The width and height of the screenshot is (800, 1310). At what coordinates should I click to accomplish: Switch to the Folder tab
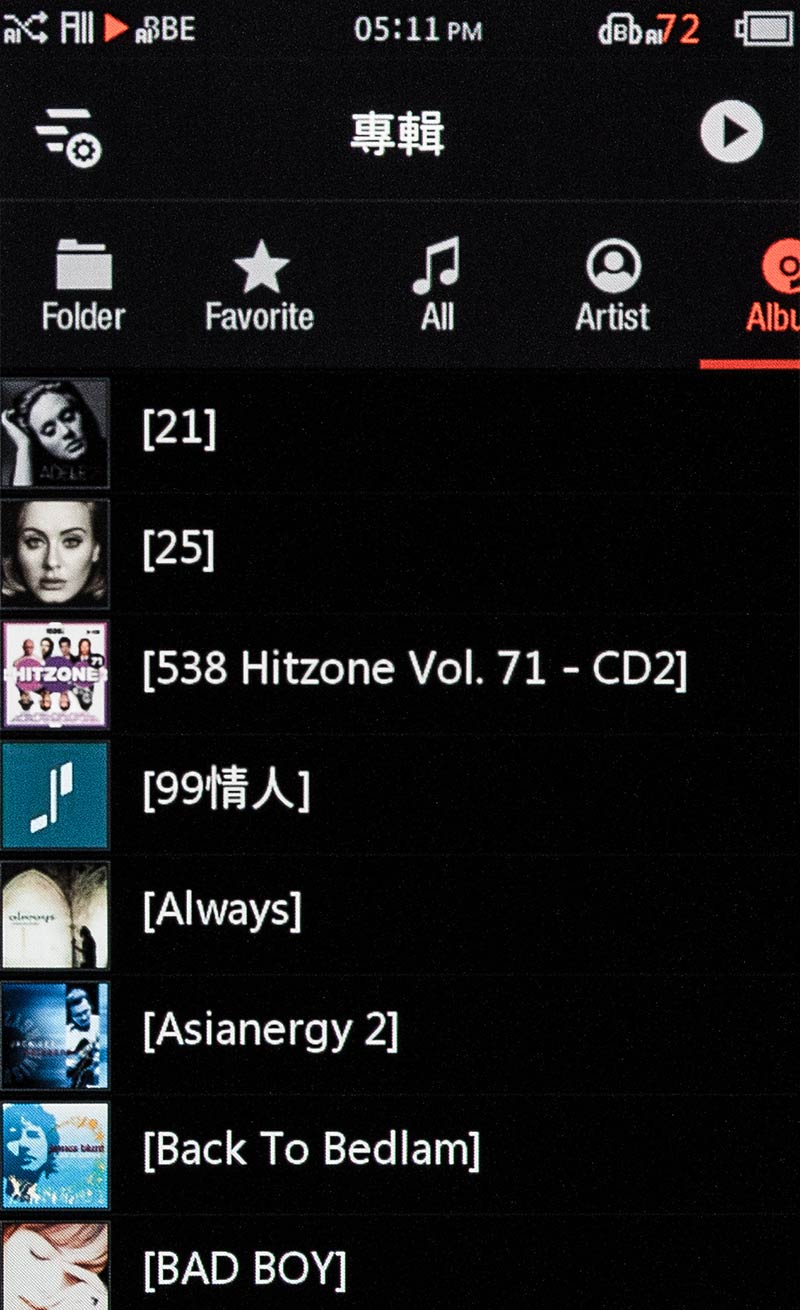coord(83,287)
